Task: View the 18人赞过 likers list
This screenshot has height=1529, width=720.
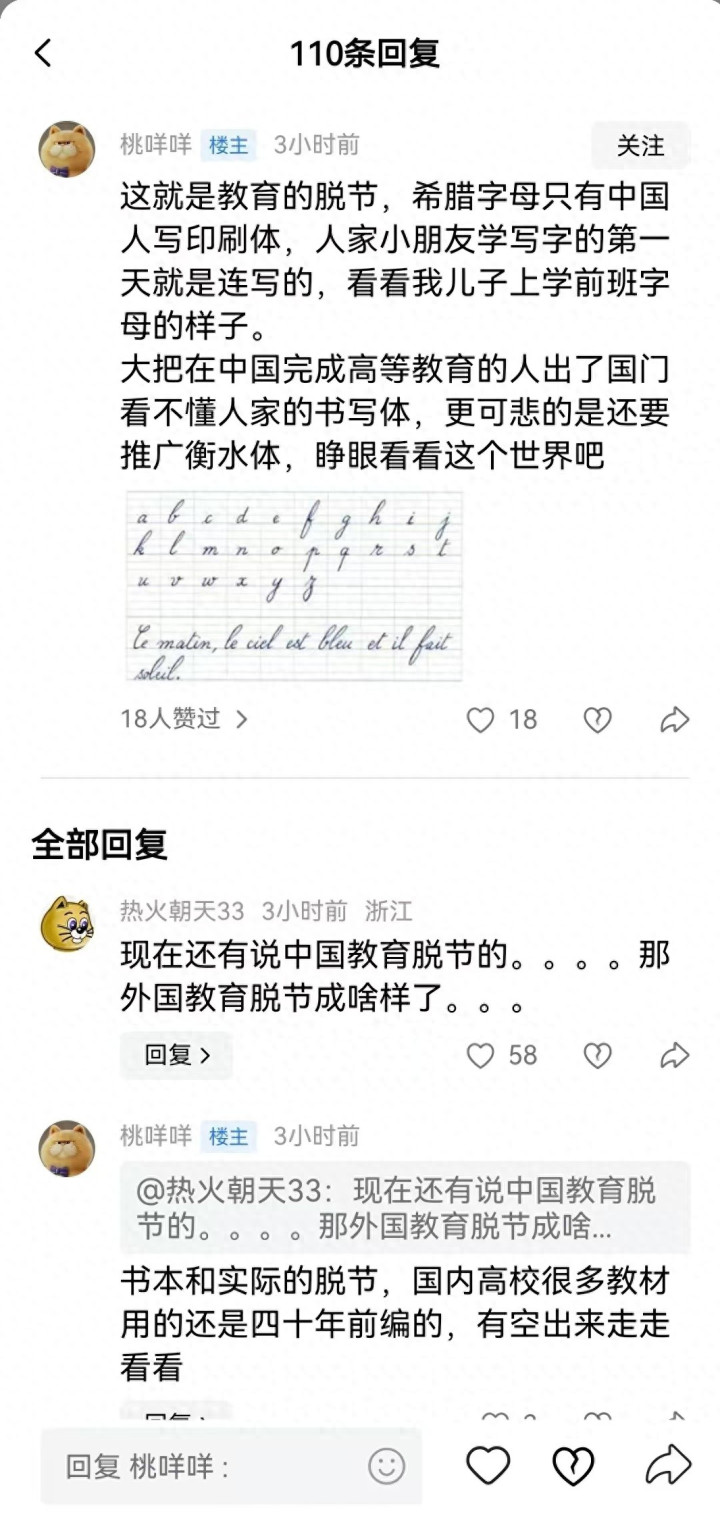Action: (183, 718)
